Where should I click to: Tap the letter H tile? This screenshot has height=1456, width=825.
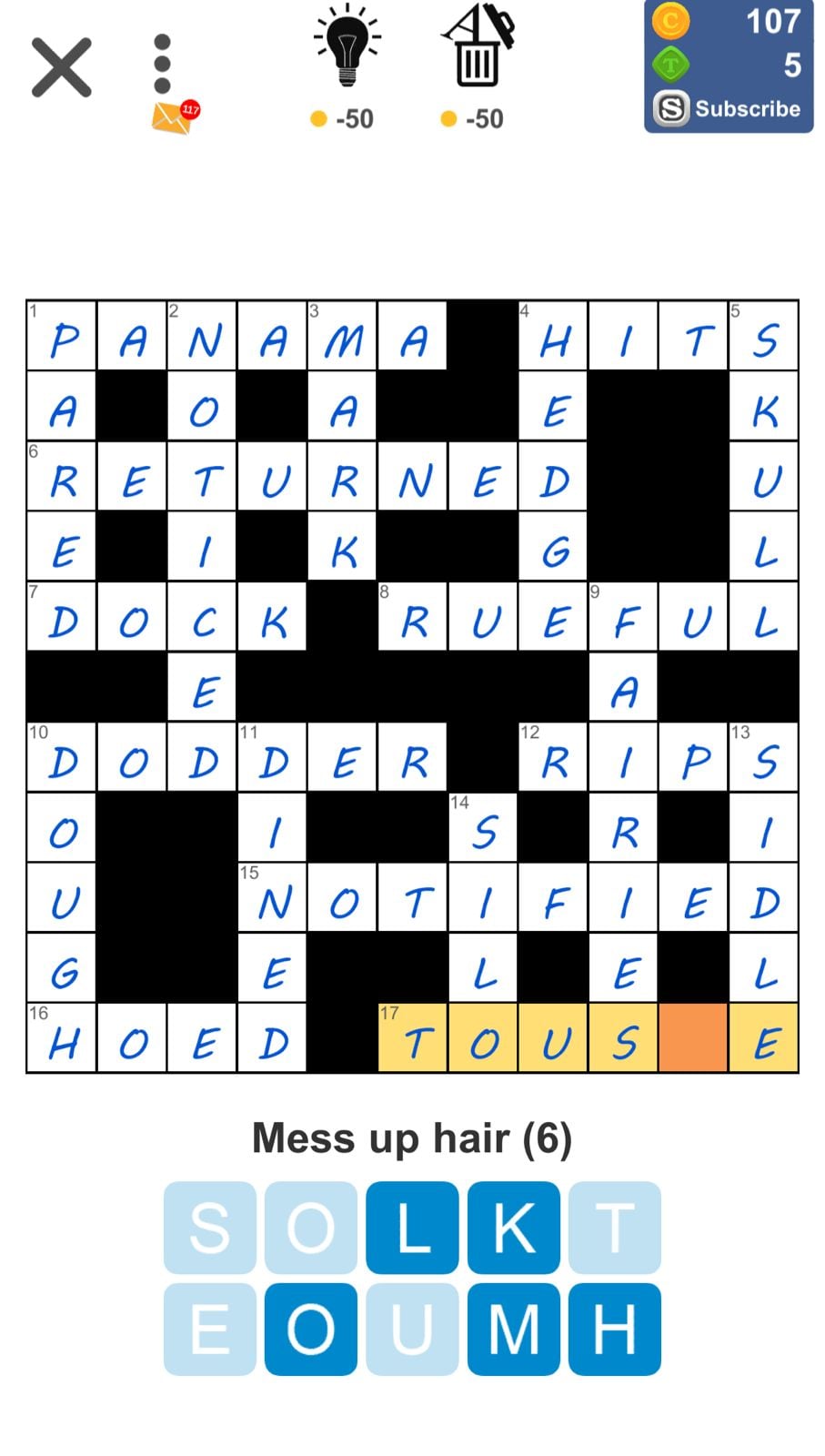[611, 1327]
